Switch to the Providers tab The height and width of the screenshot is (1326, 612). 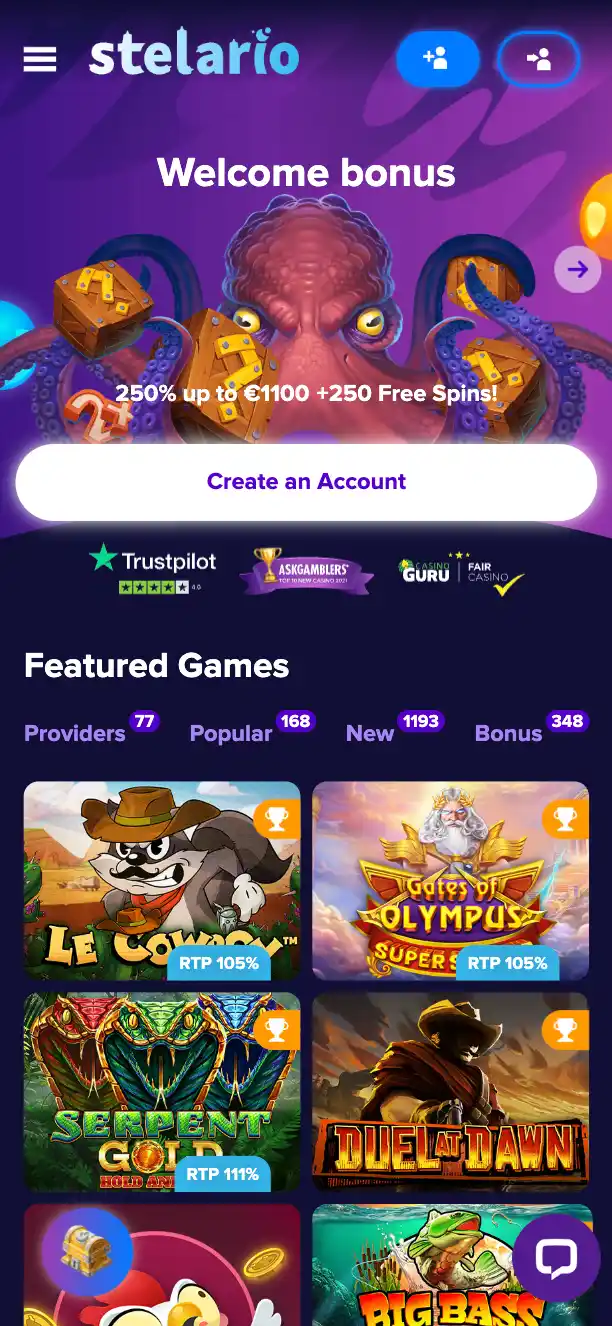click(x=75, y=733)
